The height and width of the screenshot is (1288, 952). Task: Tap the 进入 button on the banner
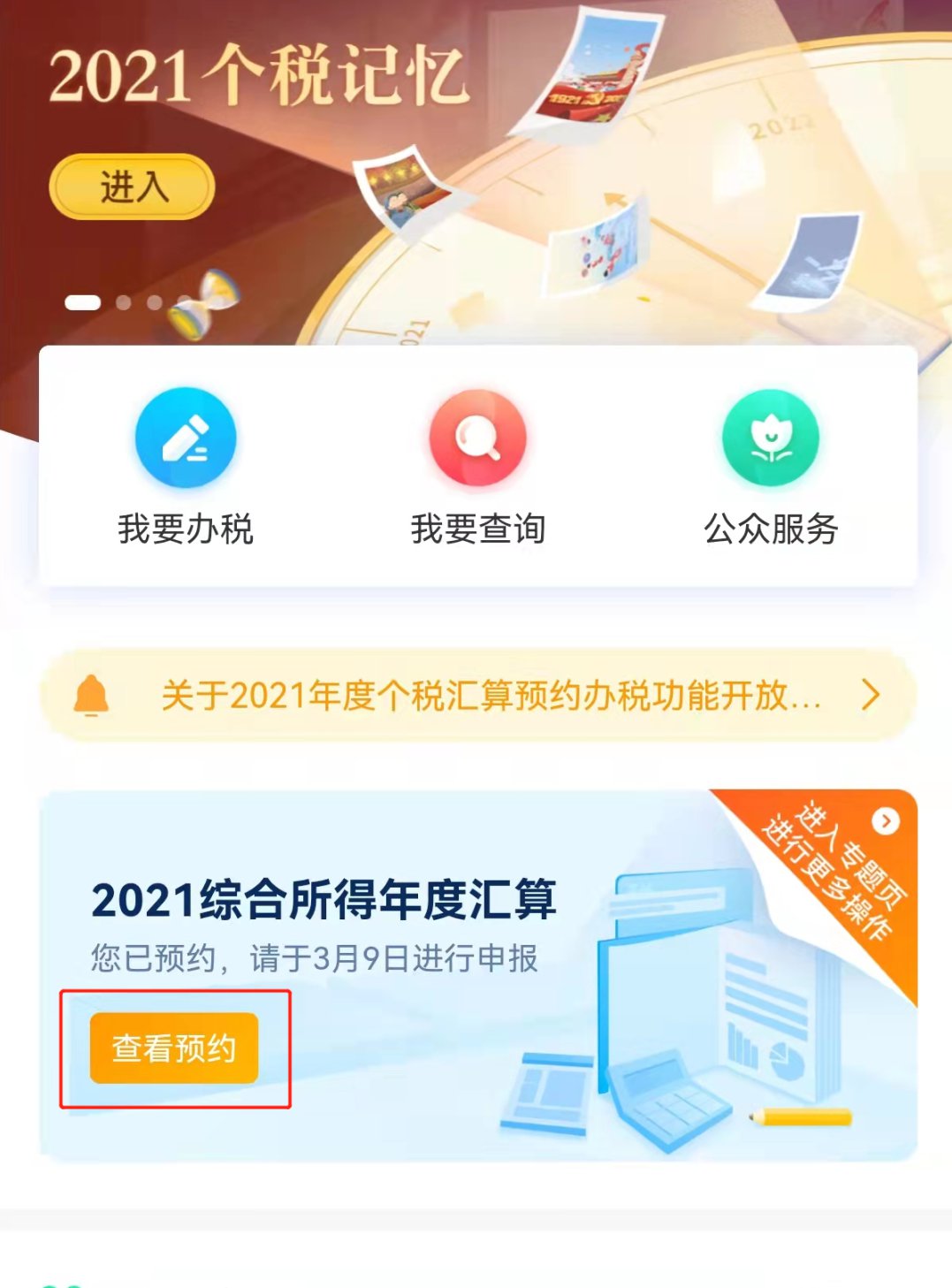pyautogui.click(x=132, y=187)
